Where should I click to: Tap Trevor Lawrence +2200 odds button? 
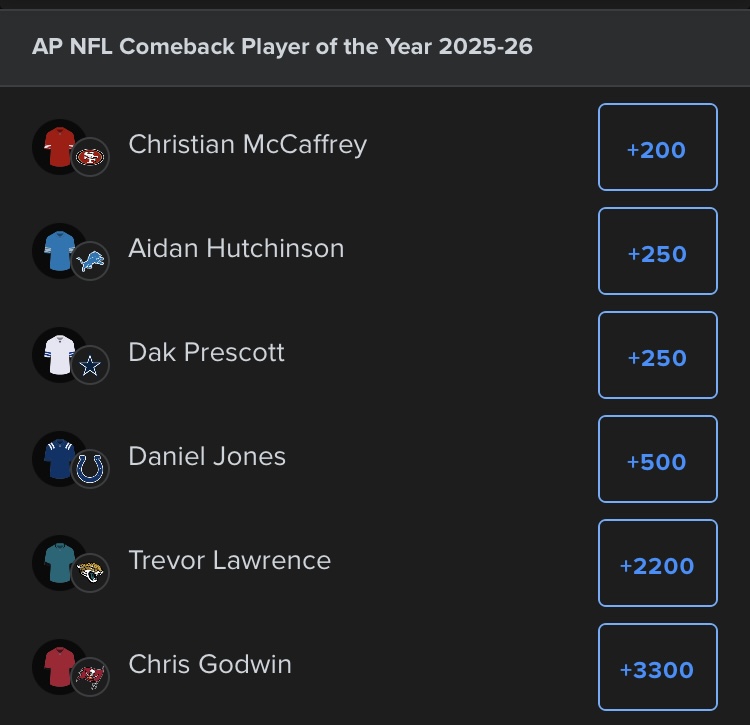click(x=657, y=564)
